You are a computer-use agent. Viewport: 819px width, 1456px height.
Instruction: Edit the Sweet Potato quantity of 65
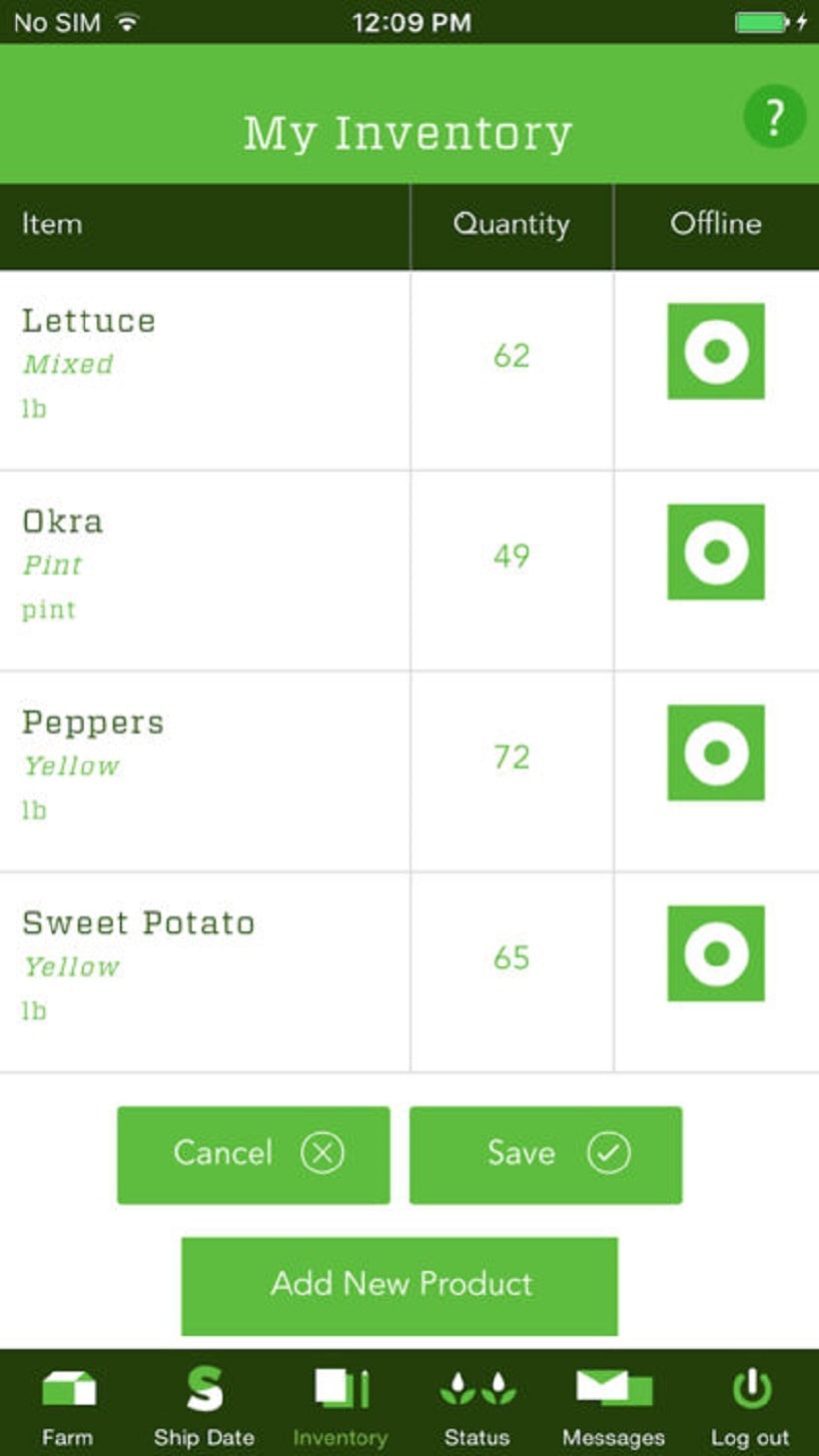point(511,958)
